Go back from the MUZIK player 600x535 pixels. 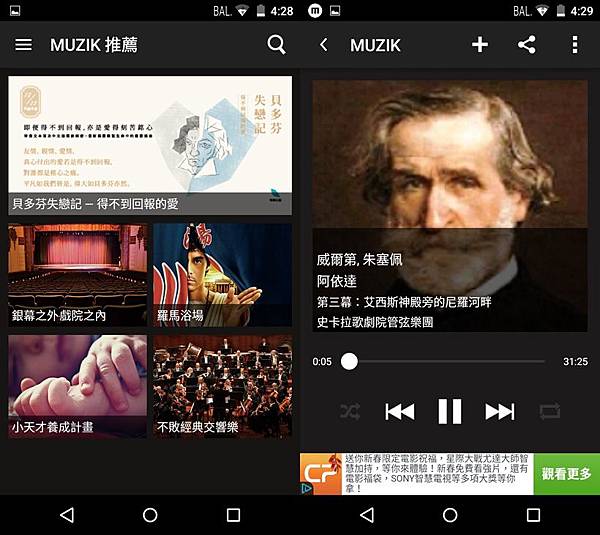coord(323,45)
